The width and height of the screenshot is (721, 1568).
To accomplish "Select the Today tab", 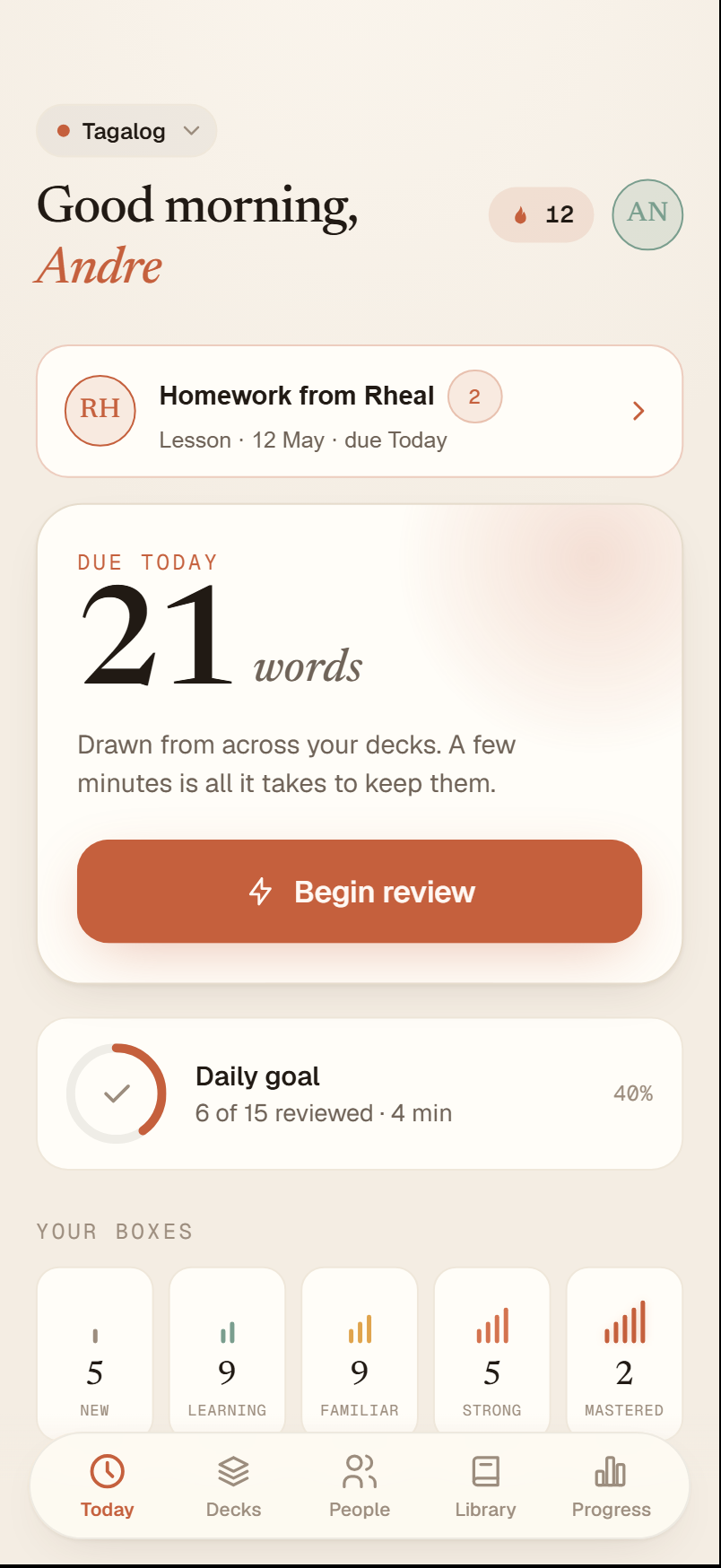I will click(x=108, y=1486).
